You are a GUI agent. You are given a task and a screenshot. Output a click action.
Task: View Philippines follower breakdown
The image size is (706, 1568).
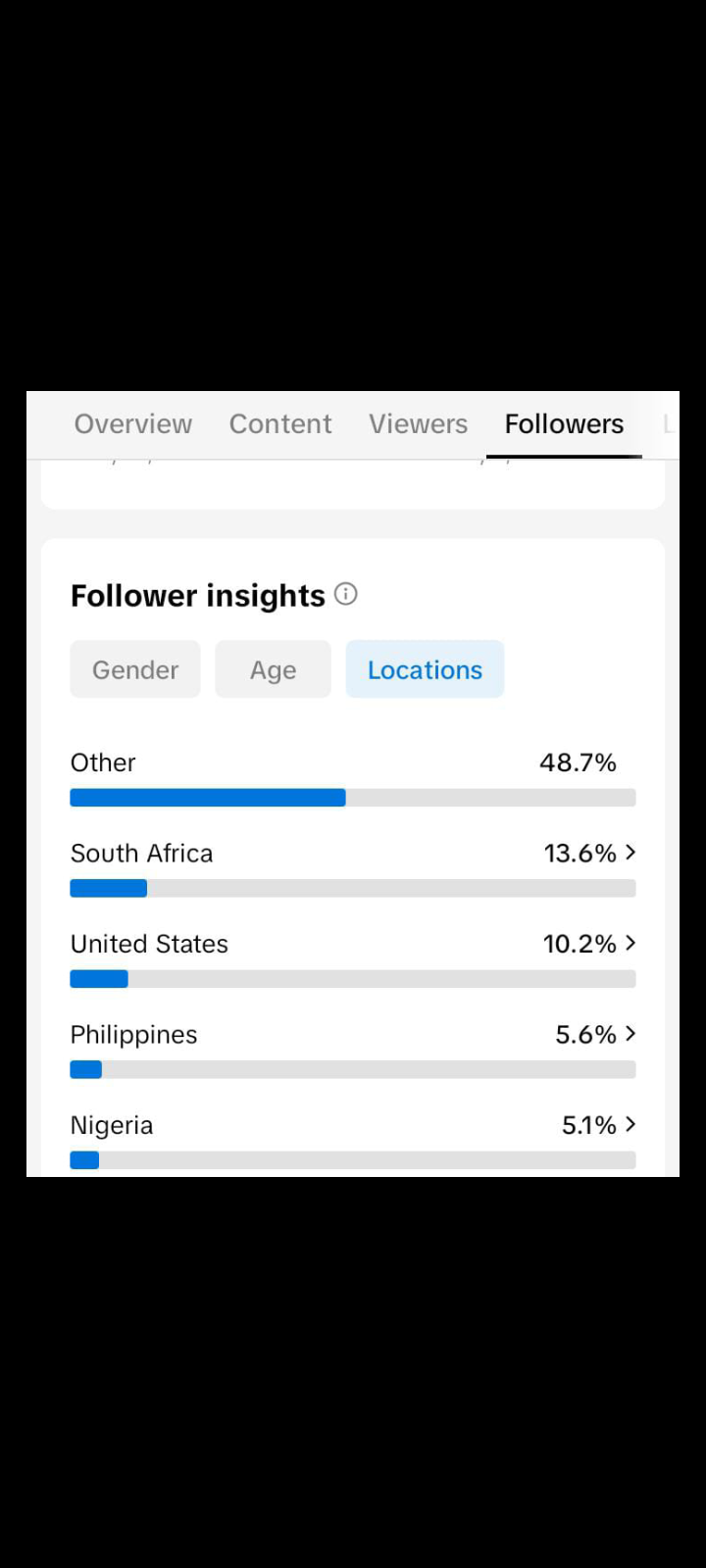[353, 1050]
